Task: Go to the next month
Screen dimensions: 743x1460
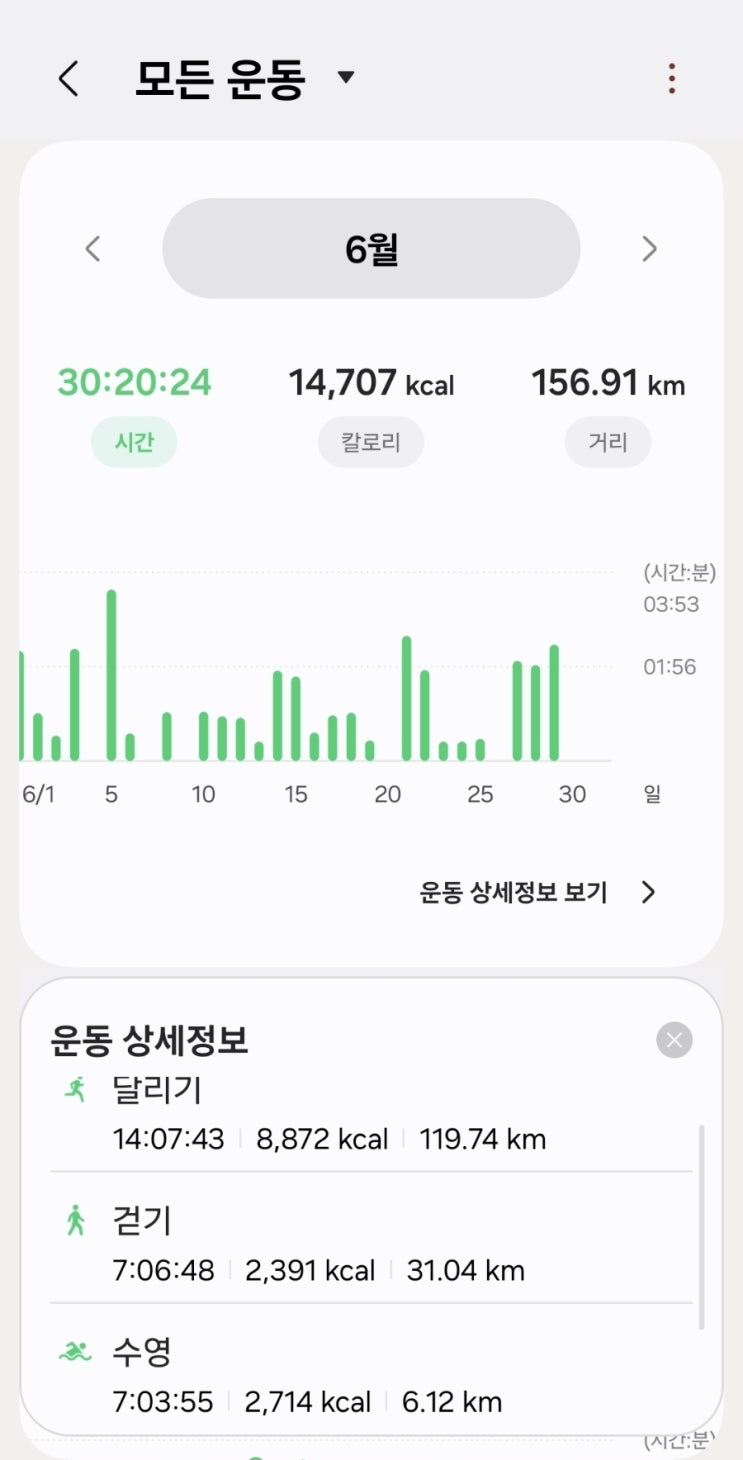Action: (x=649, y=249)
